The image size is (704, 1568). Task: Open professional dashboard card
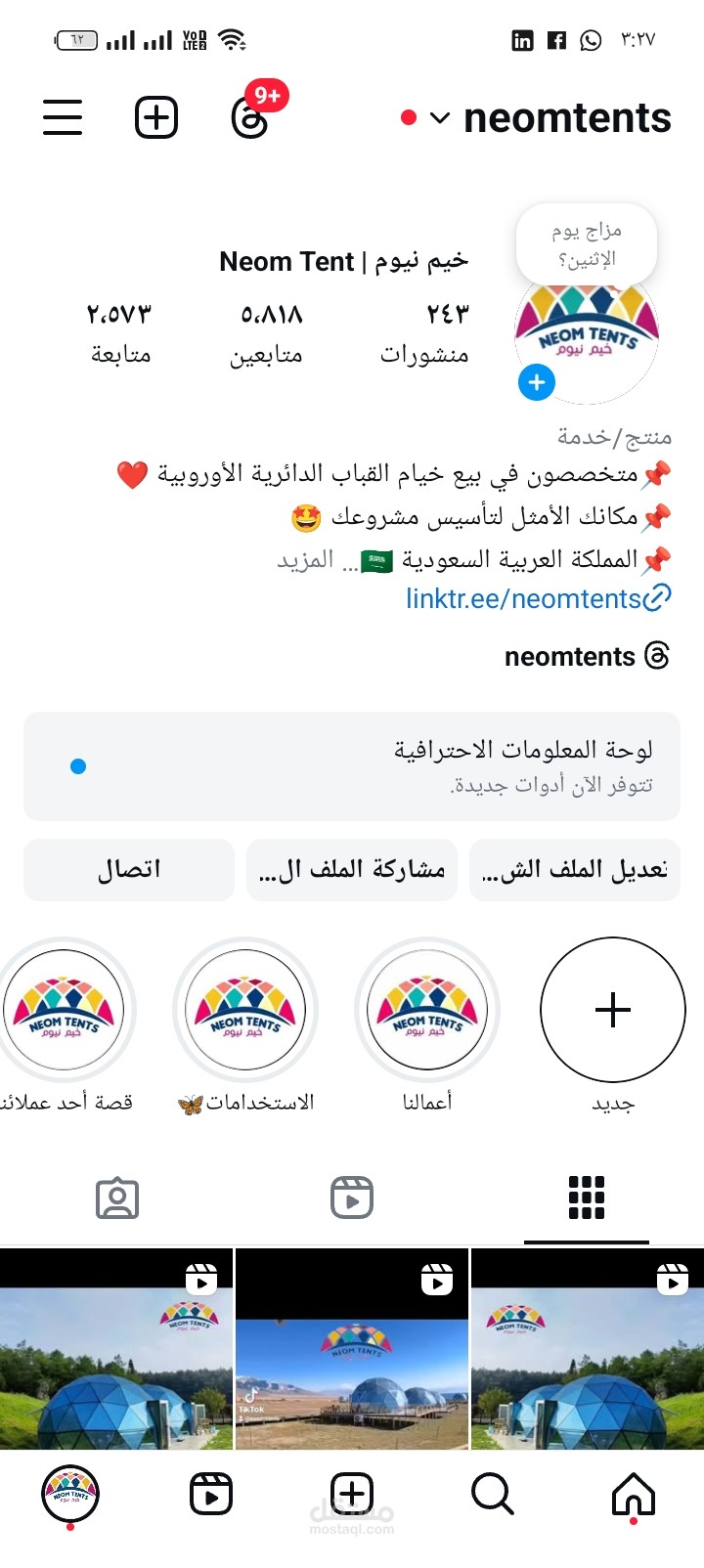coord(352,766)
